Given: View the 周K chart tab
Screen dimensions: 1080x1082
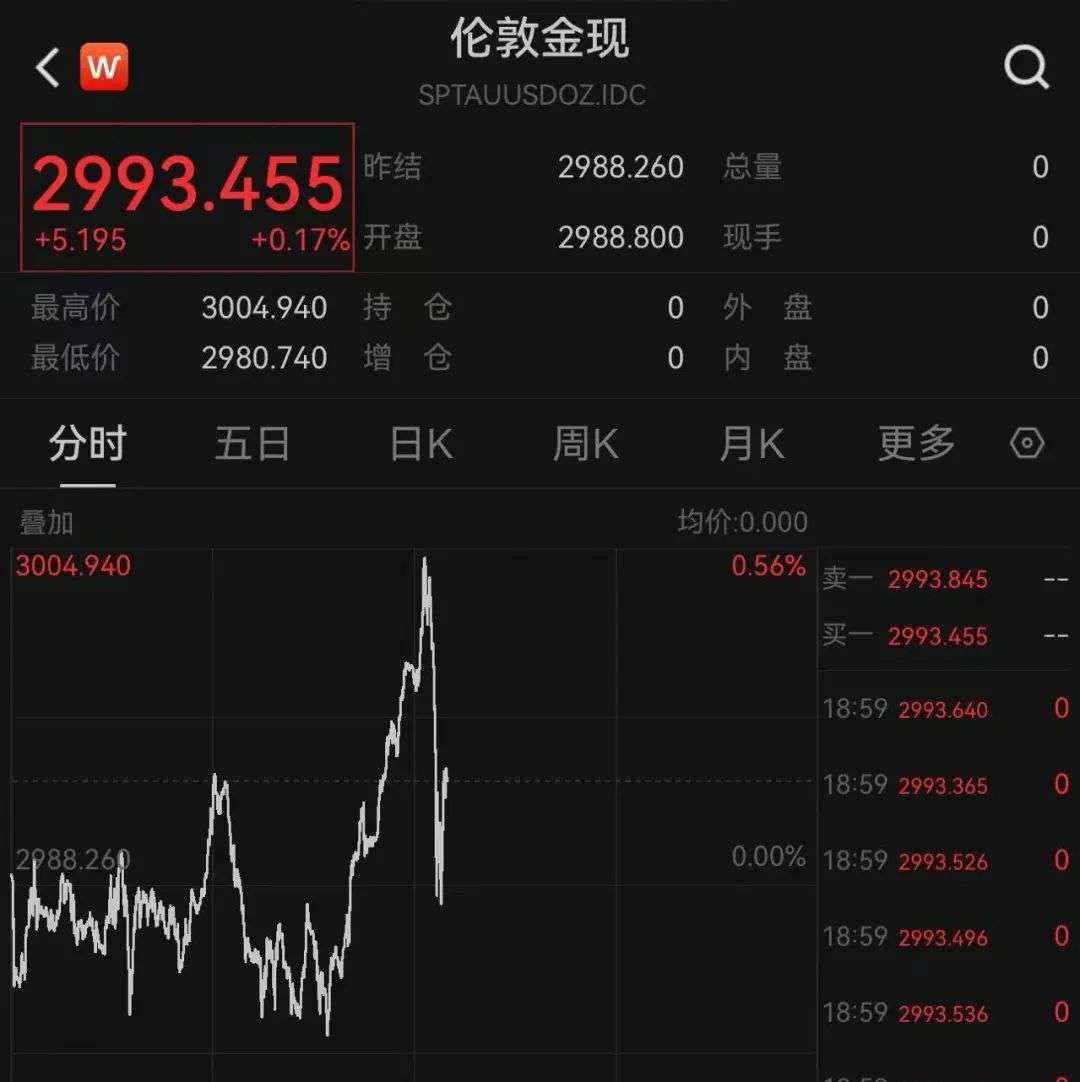Looking at the screenshot, I should (x=586, y=444).
